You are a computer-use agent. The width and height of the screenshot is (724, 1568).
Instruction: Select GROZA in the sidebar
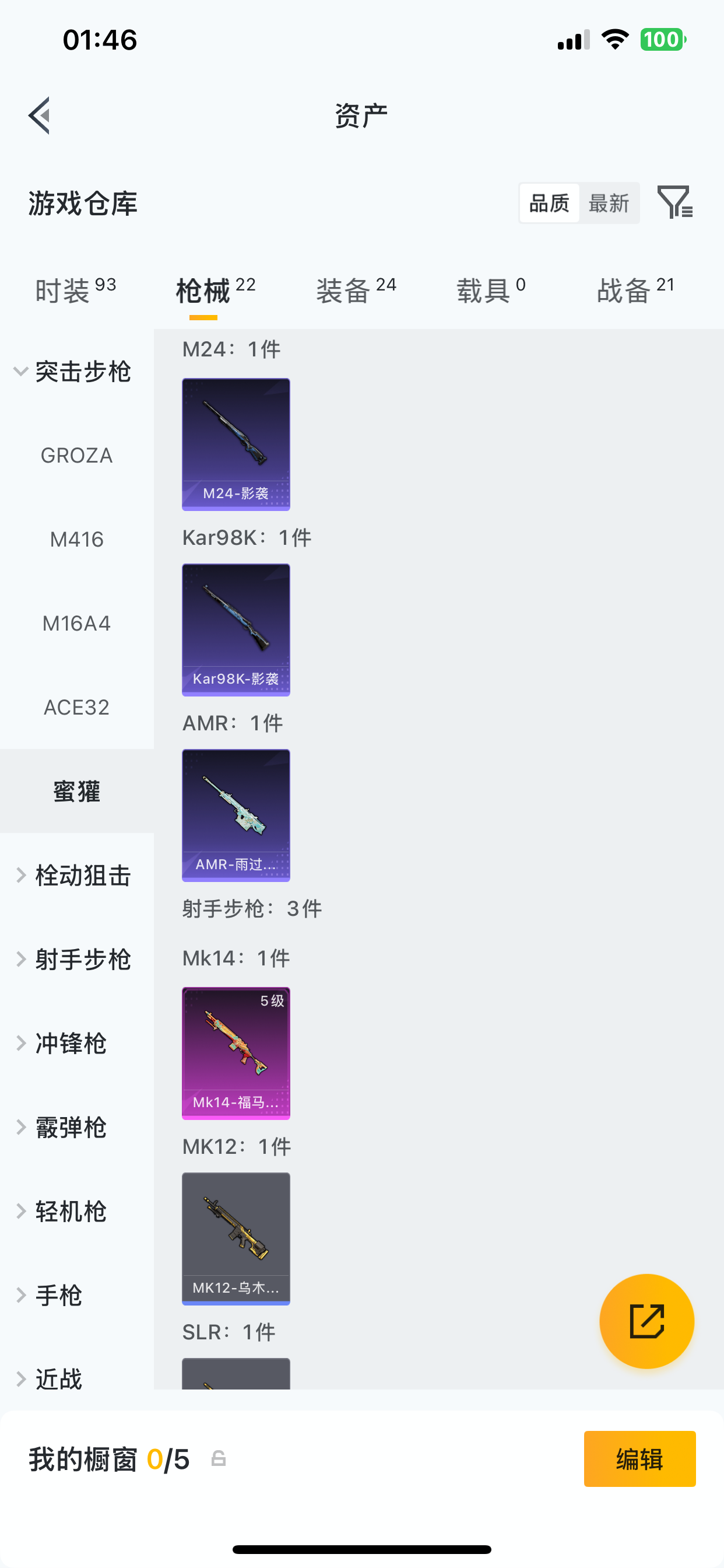[x=77, y=456]
